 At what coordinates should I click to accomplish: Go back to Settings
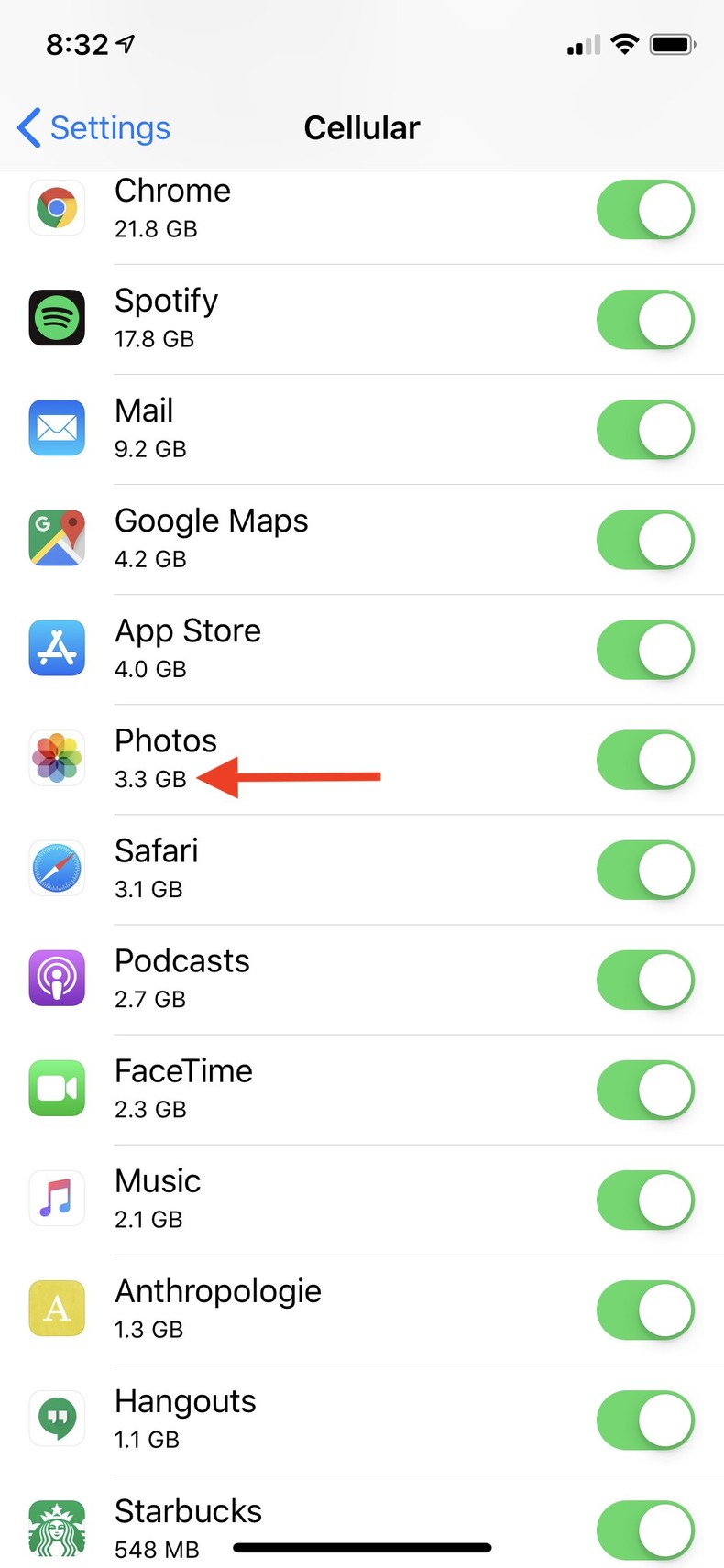click(x=94, y=127)
